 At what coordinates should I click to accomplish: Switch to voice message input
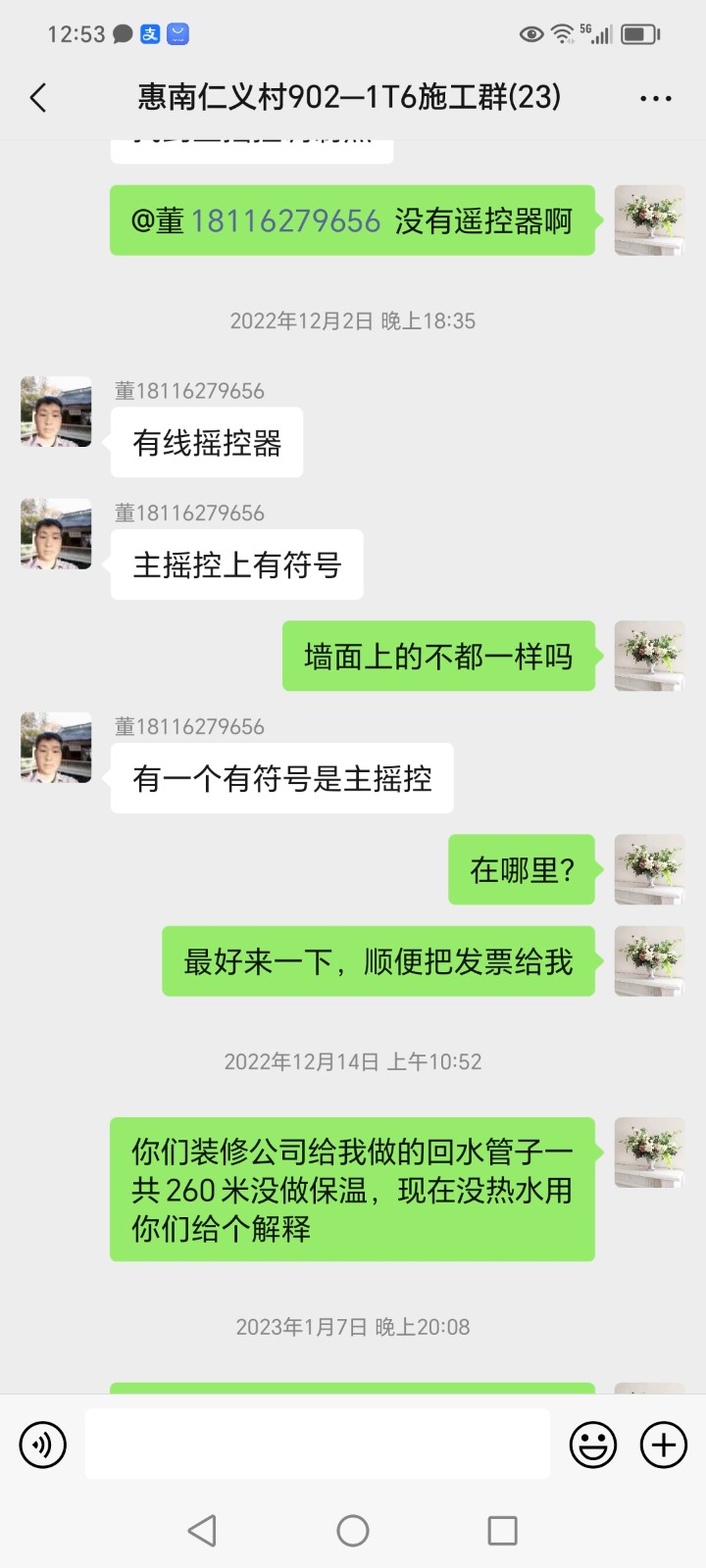coord(43,1445)
